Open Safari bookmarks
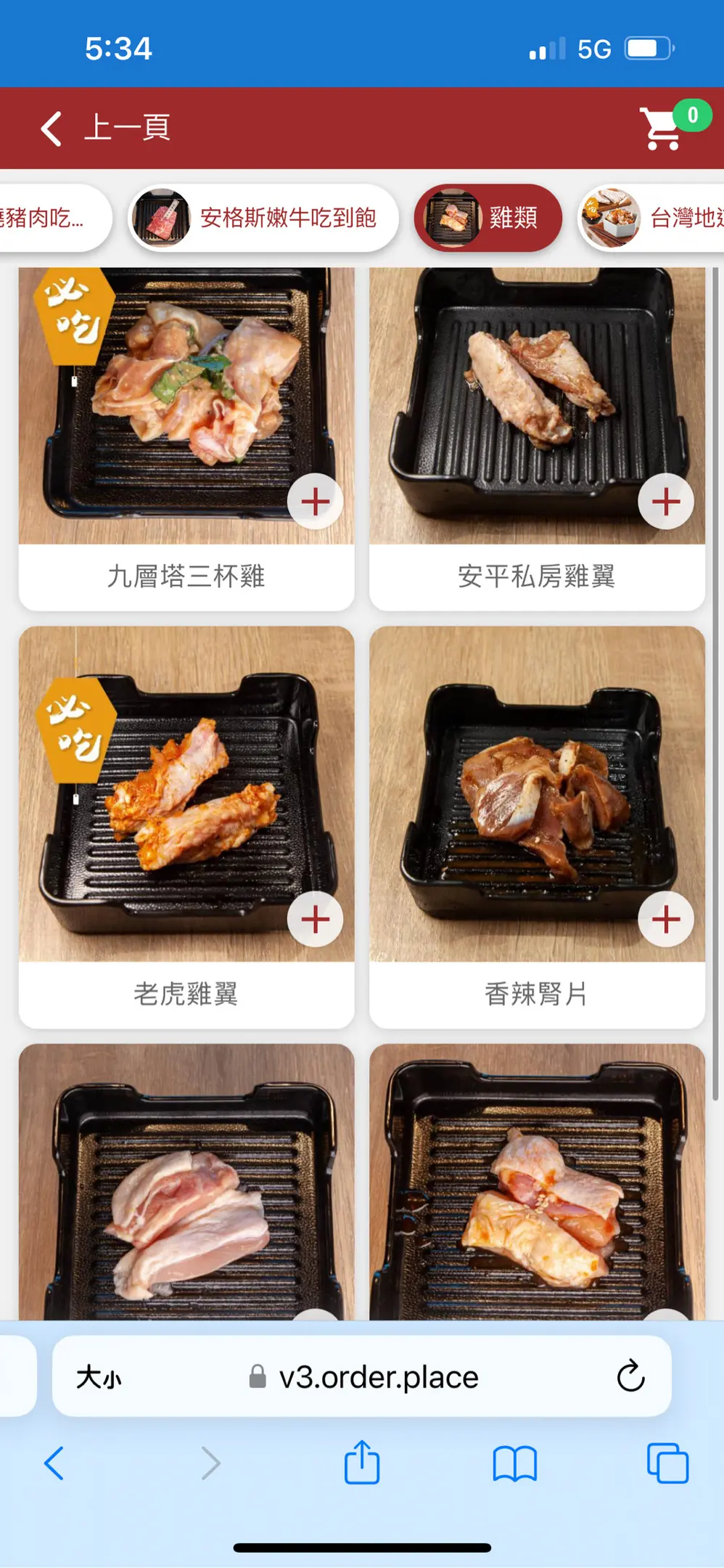724x1568 pixels. click(514, 1463)
